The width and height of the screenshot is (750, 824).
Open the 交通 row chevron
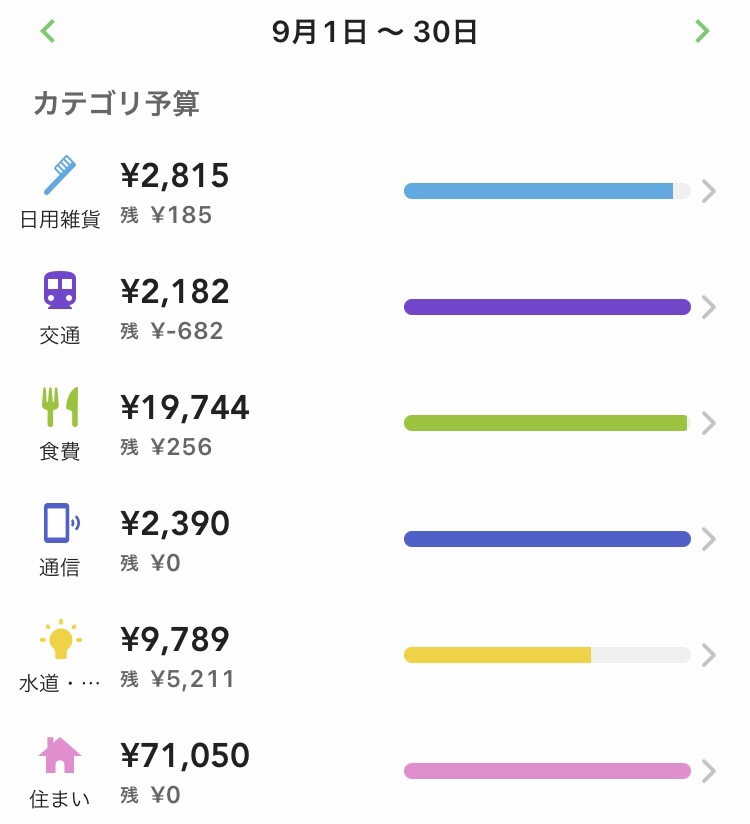click(x=710, y=306)
